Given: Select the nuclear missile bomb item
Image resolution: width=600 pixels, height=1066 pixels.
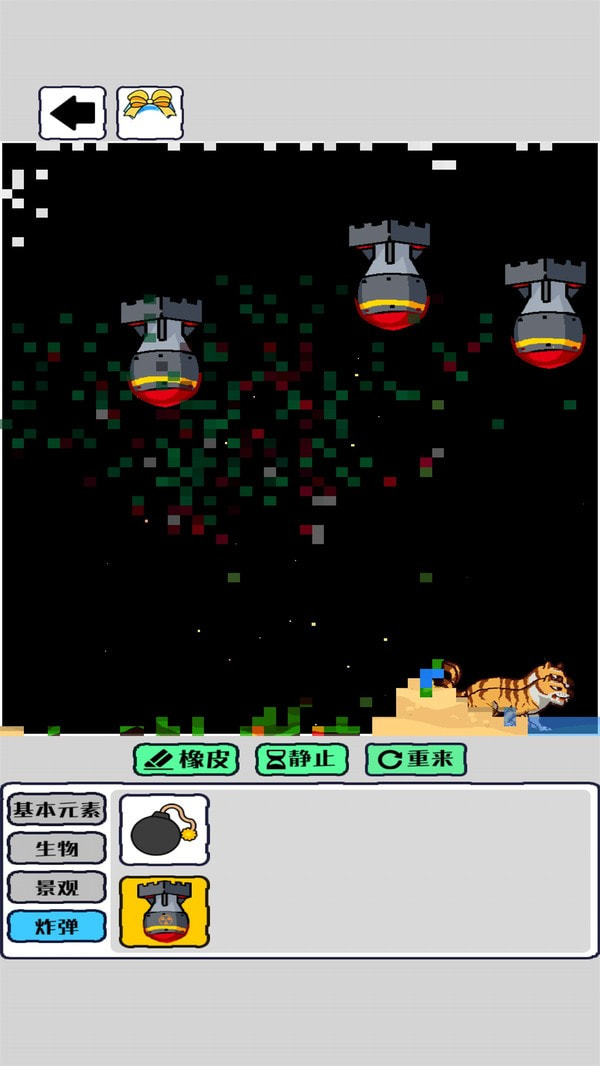Looking at the screenshot, I should (x=164, y=912).
